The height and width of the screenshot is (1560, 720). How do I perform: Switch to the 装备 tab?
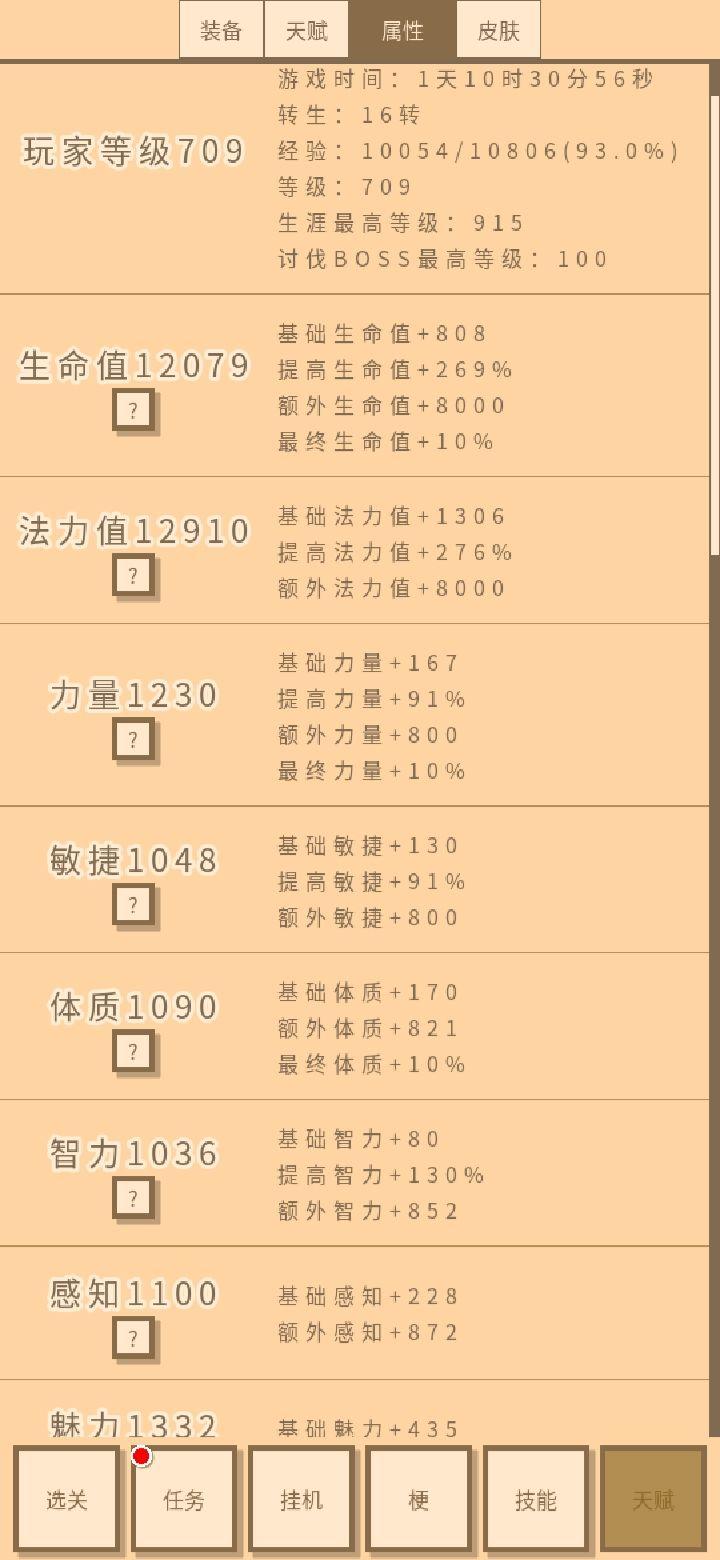click(221, 30)
